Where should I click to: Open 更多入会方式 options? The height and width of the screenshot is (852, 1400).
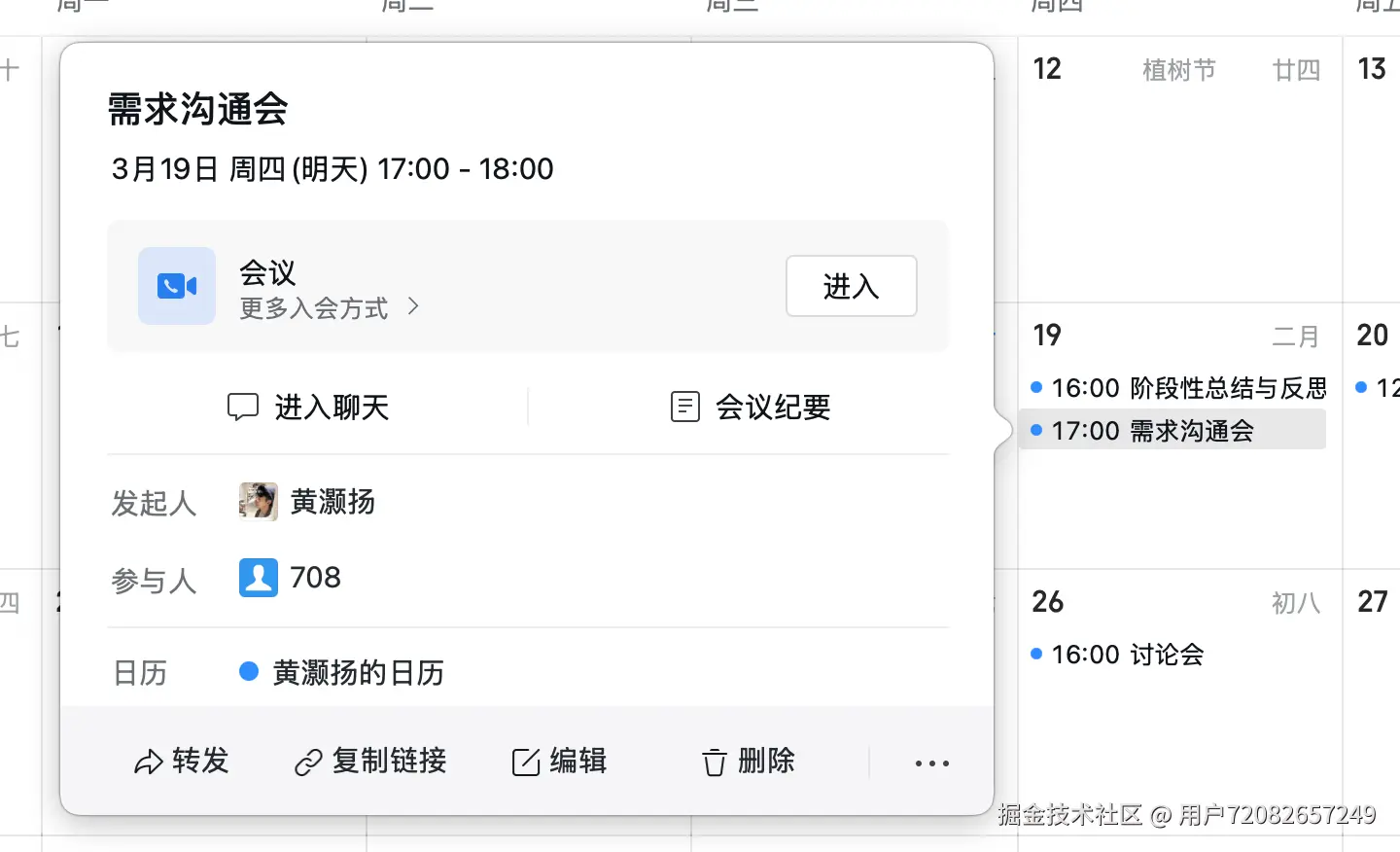[x=329, y=308]
